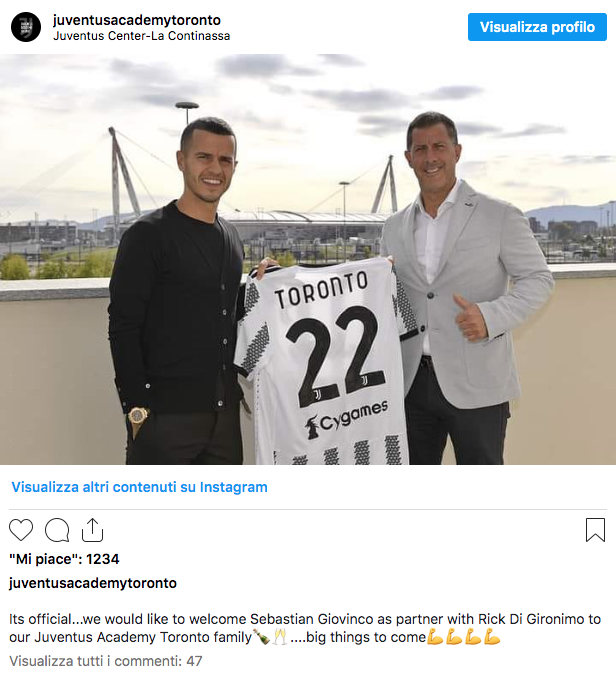Tap the Visualizza profilo button
616x679 pixels.
tap(537, 27)
